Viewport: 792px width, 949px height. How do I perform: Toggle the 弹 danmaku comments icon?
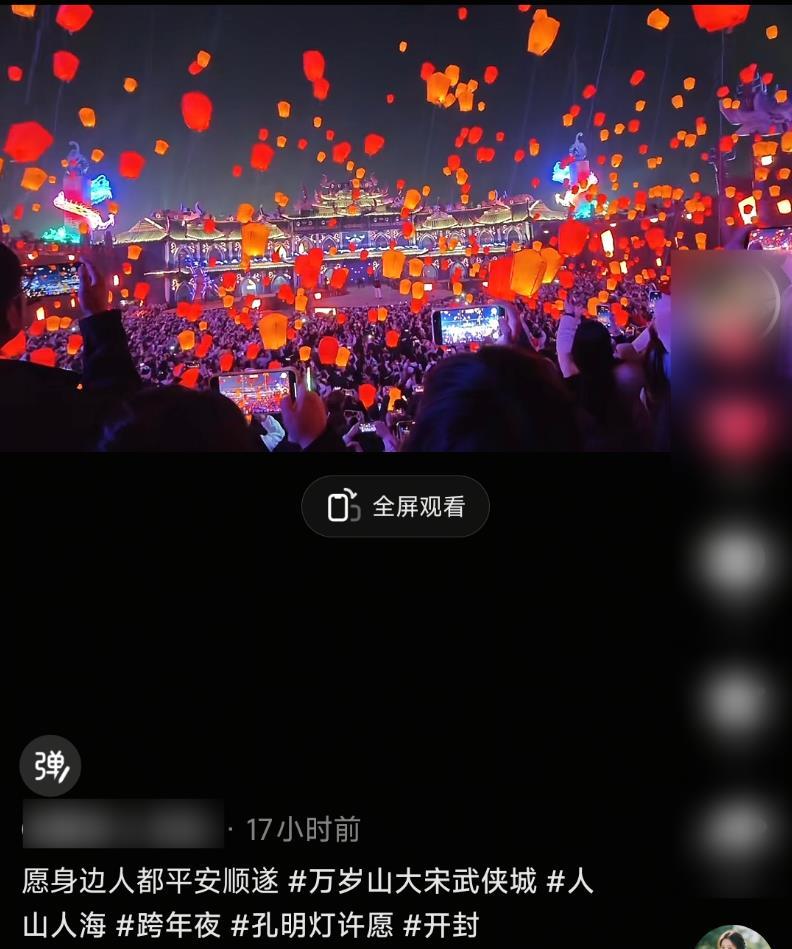click(50, 766)
